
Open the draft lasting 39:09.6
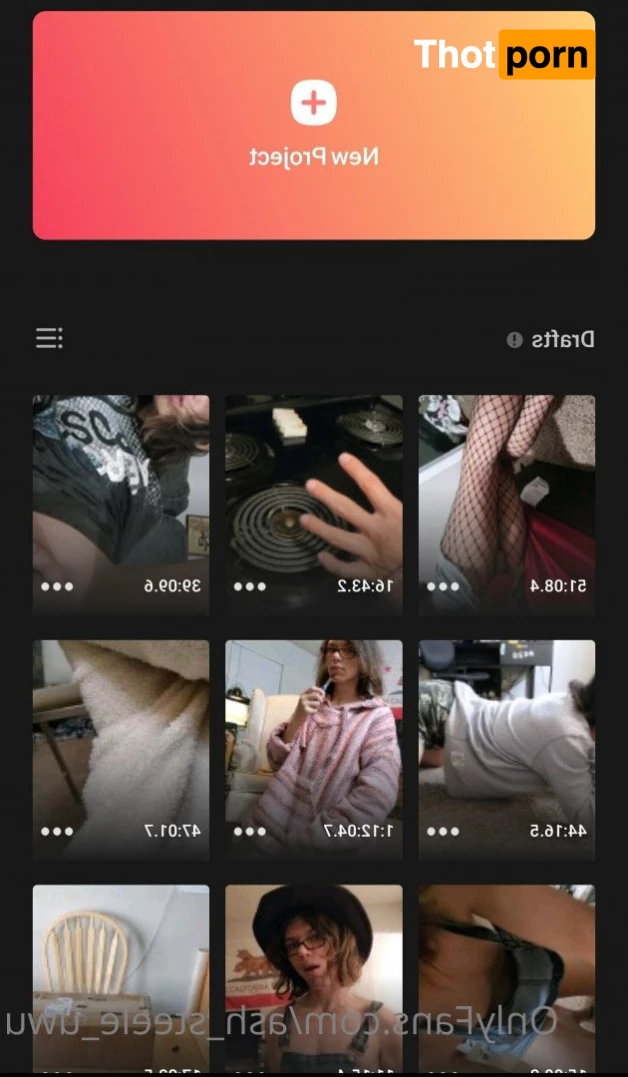(x=121, y=490)
